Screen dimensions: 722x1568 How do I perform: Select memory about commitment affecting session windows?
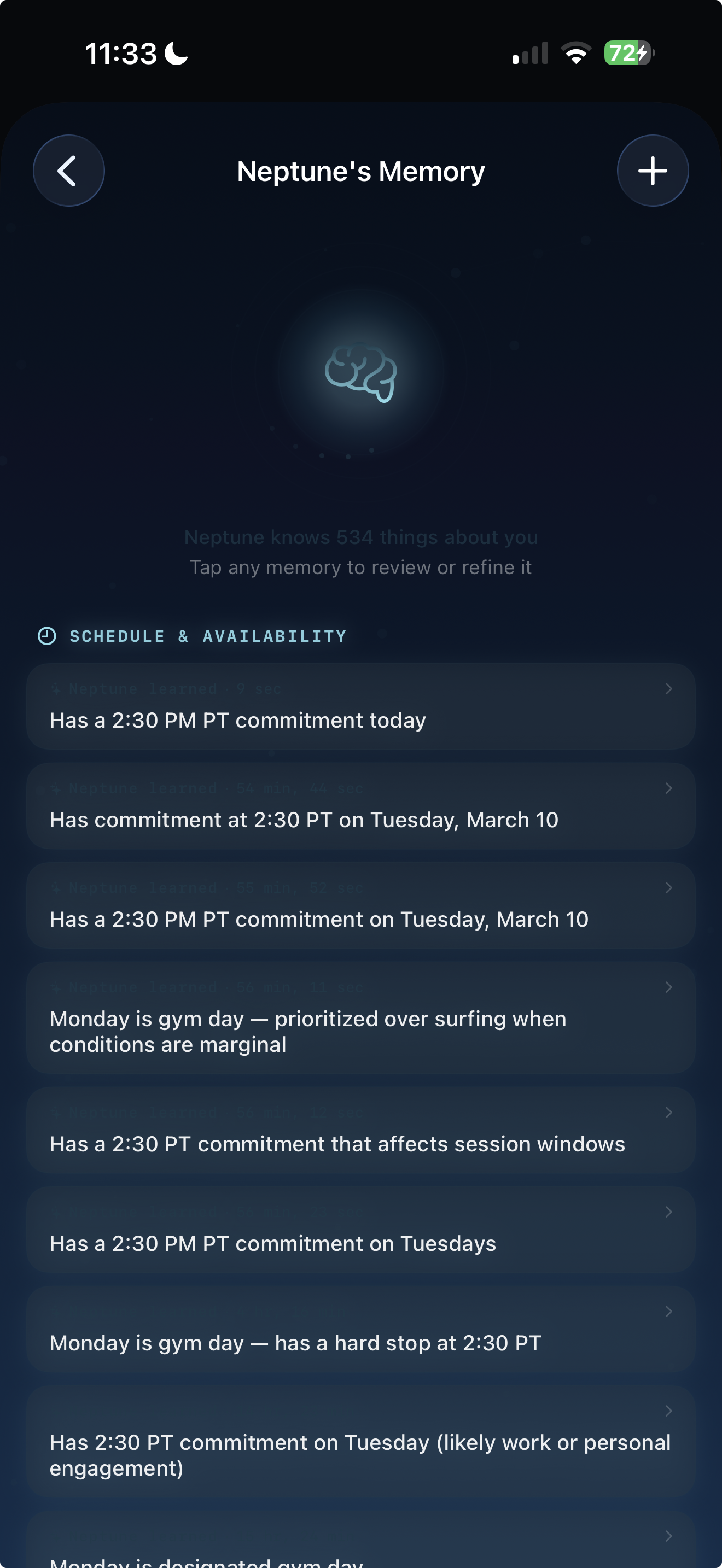point(360,1131)
